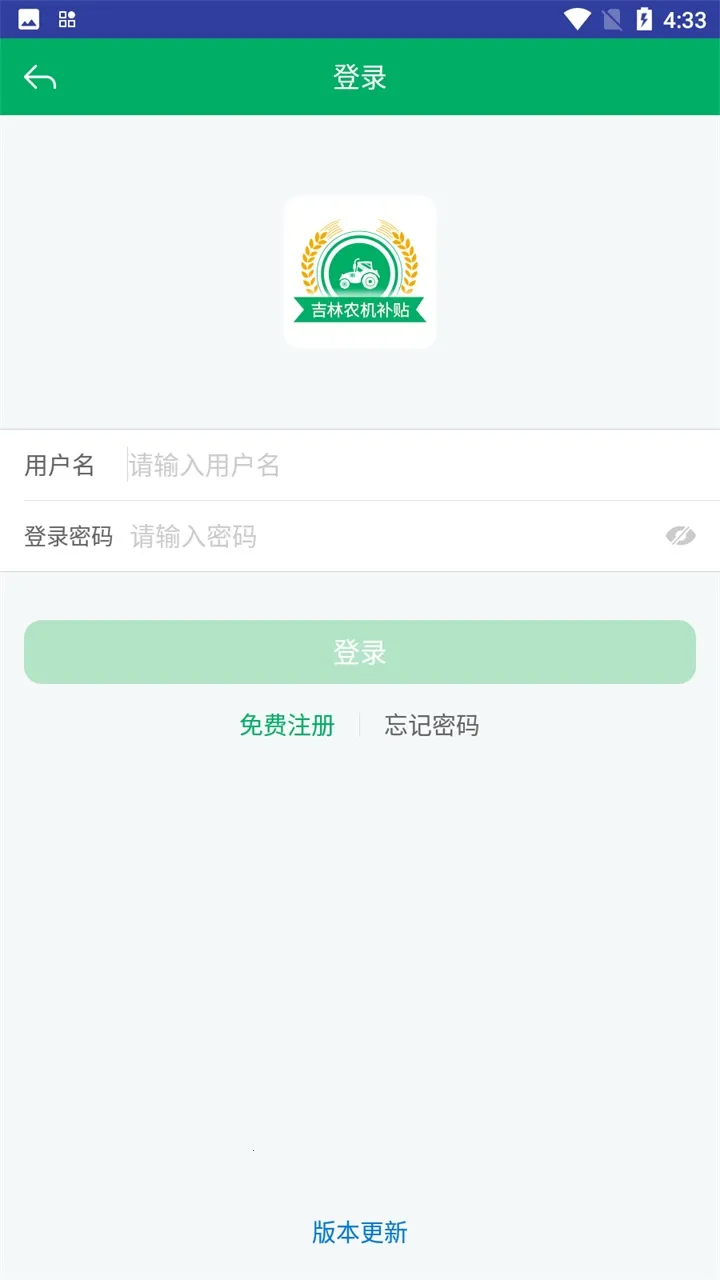Tap the 登录密码 password label
Screen dimensions: 720x1280
coord(69,536)
